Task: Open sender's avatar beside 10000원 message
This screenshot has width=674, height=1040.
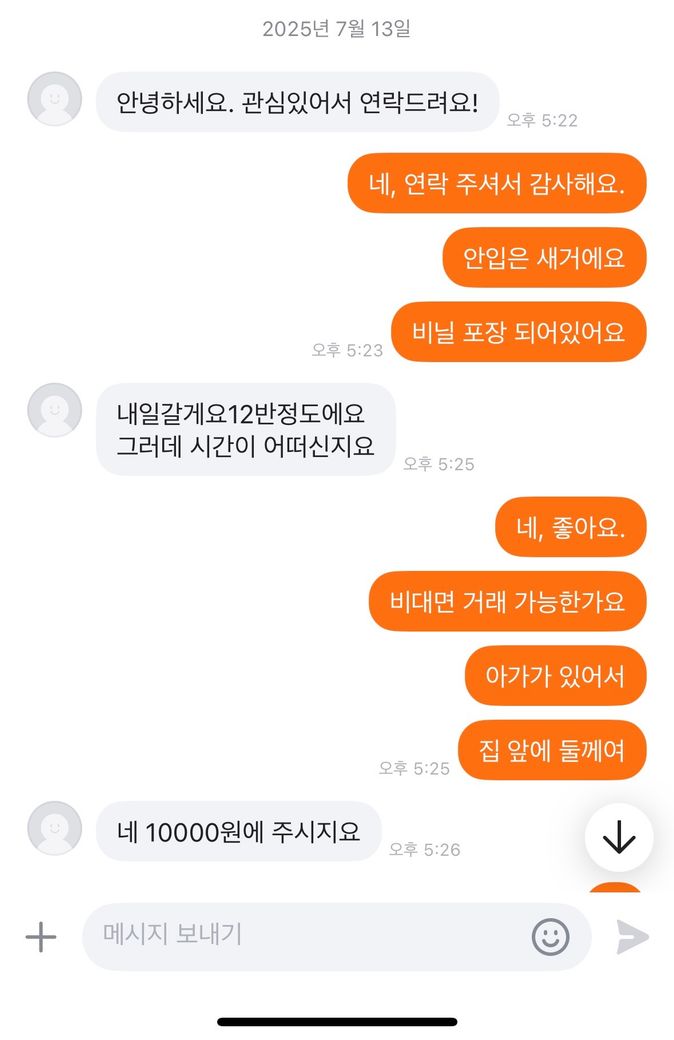Action: (54, 828)
